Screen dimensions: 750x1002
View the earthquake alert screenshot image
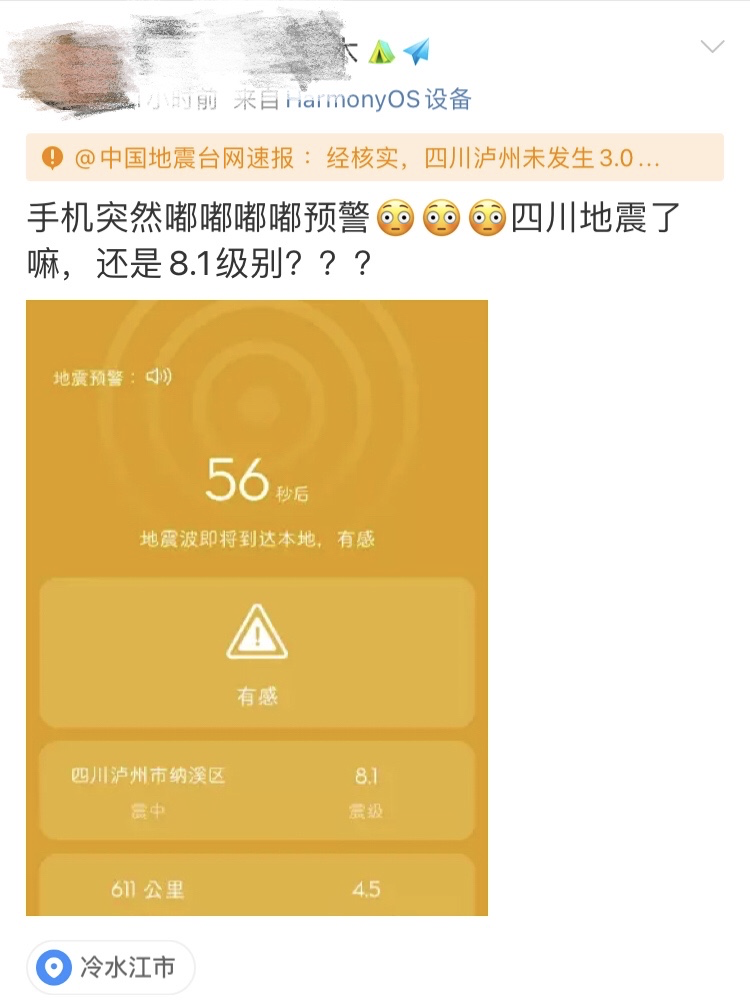pos(257,607)
